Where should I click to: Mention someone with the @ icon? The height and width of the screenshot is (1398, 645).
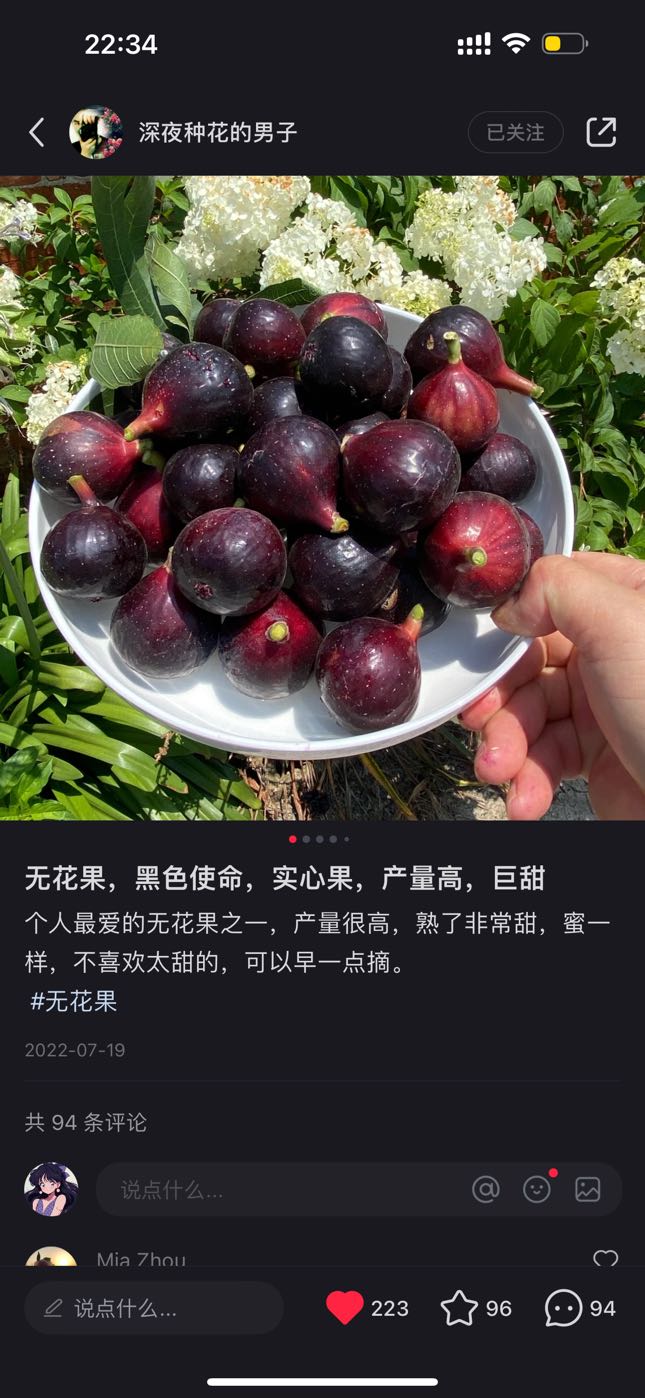pos(486,1189)
